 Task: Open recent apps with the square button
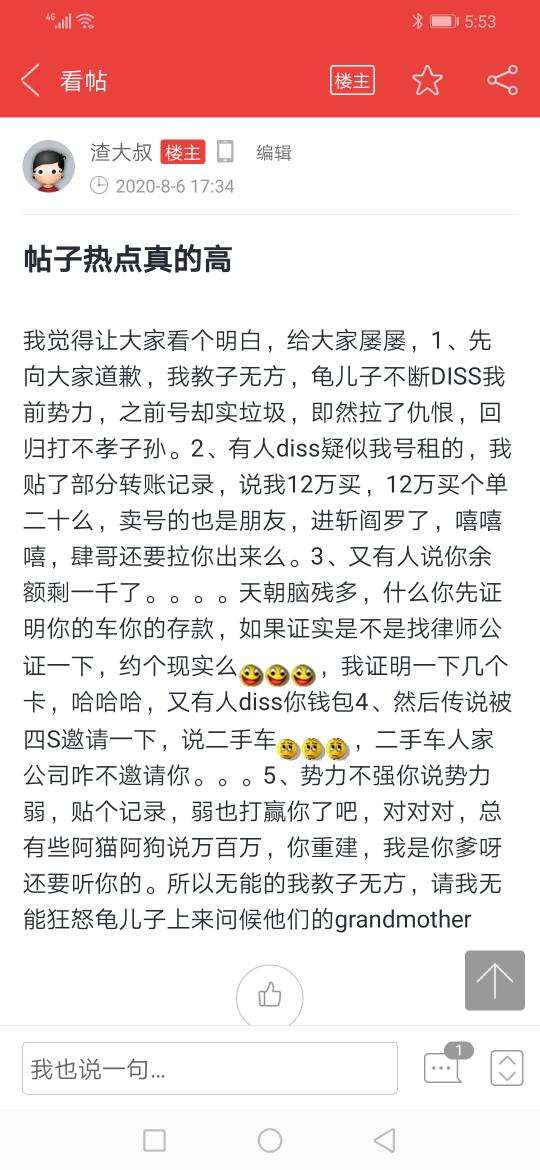[154, 1140]
